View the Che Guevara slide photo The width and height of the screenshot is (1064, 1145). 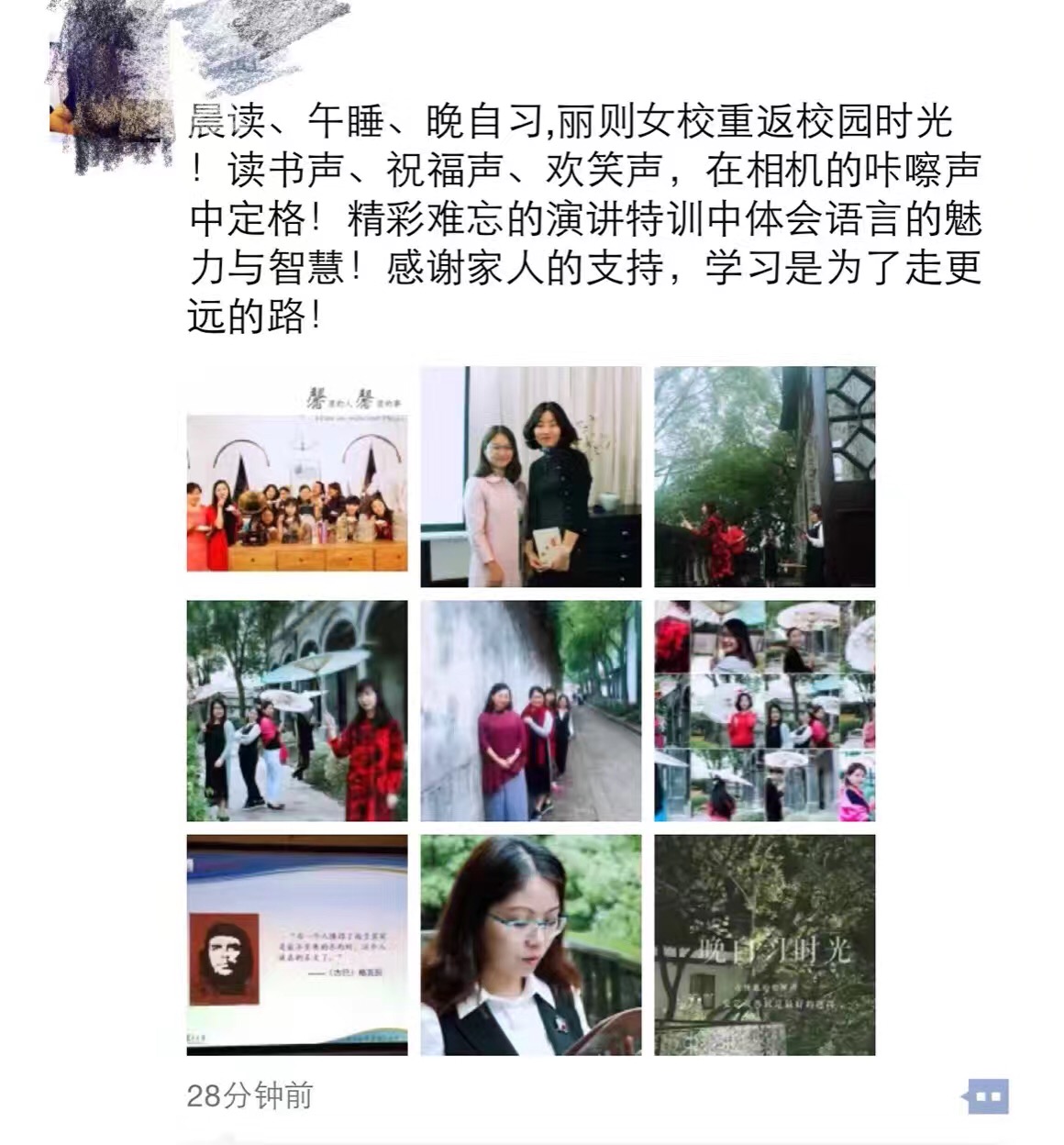(x=296, y=944)
